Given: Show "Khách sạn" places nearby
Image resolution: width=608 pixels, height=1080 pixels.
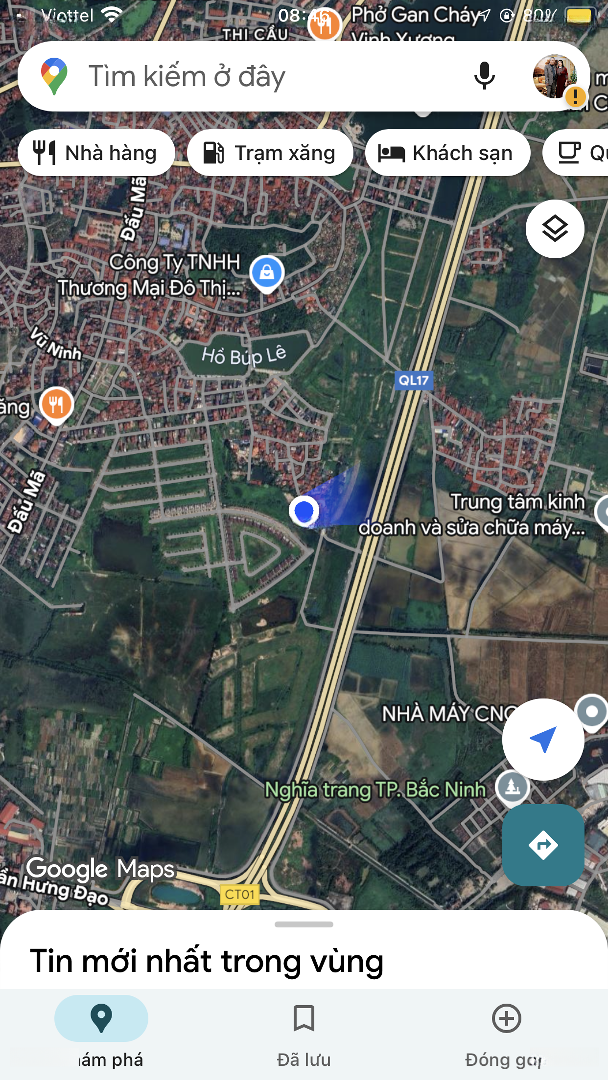Looking at the screenshot, I should coord(447,153).
